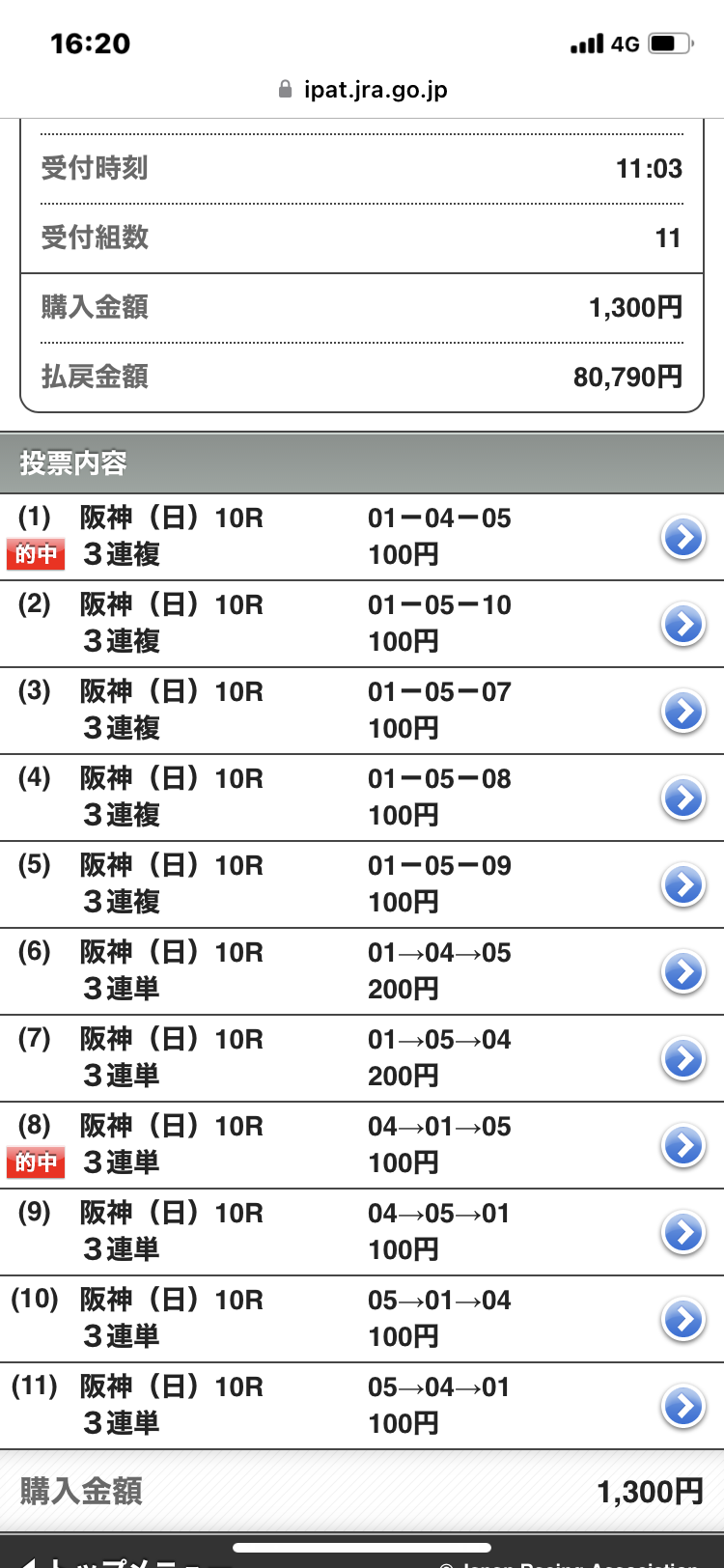Open the winning 04→01→05 3連単 bet

[x=682, y=1146]
